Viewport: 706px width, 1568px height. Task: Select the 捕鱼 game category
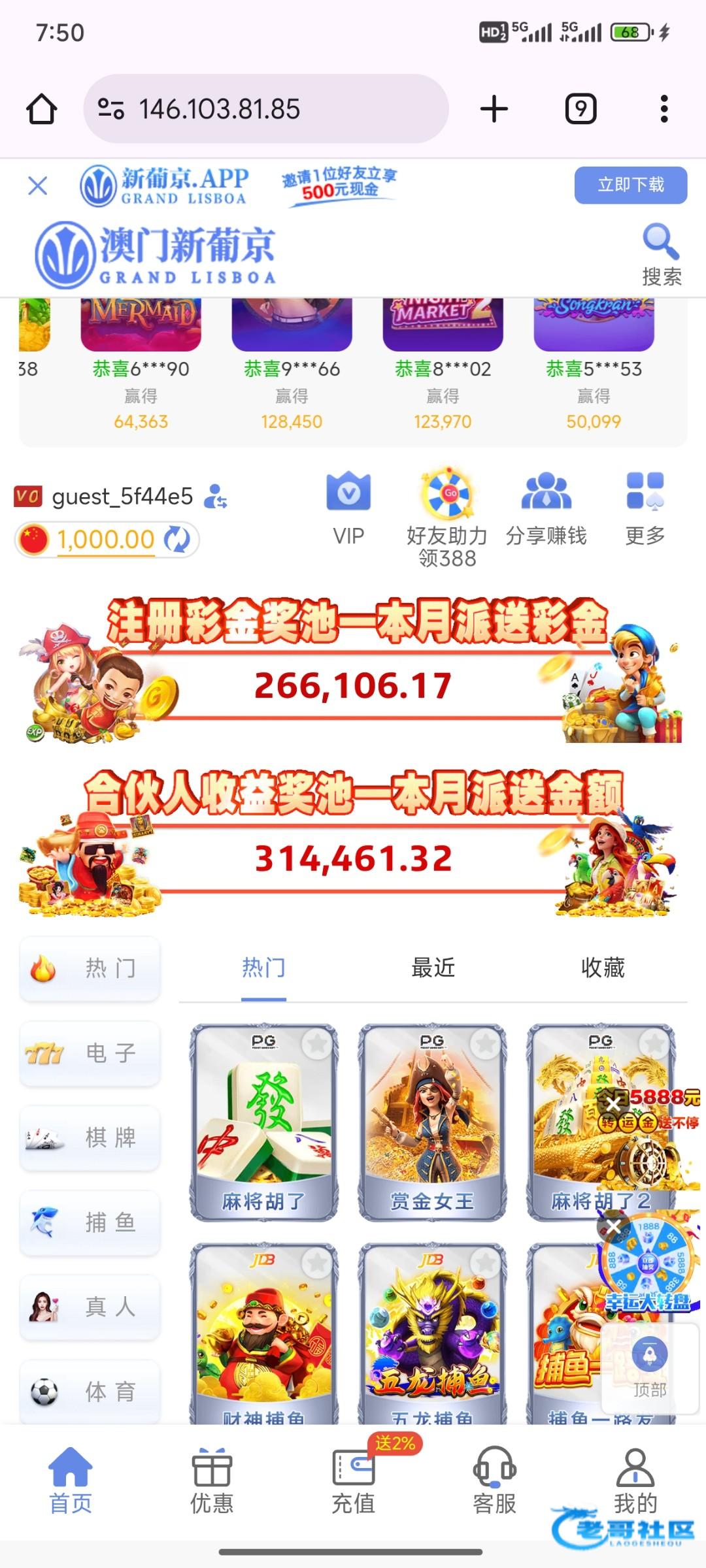[90, 1222]
